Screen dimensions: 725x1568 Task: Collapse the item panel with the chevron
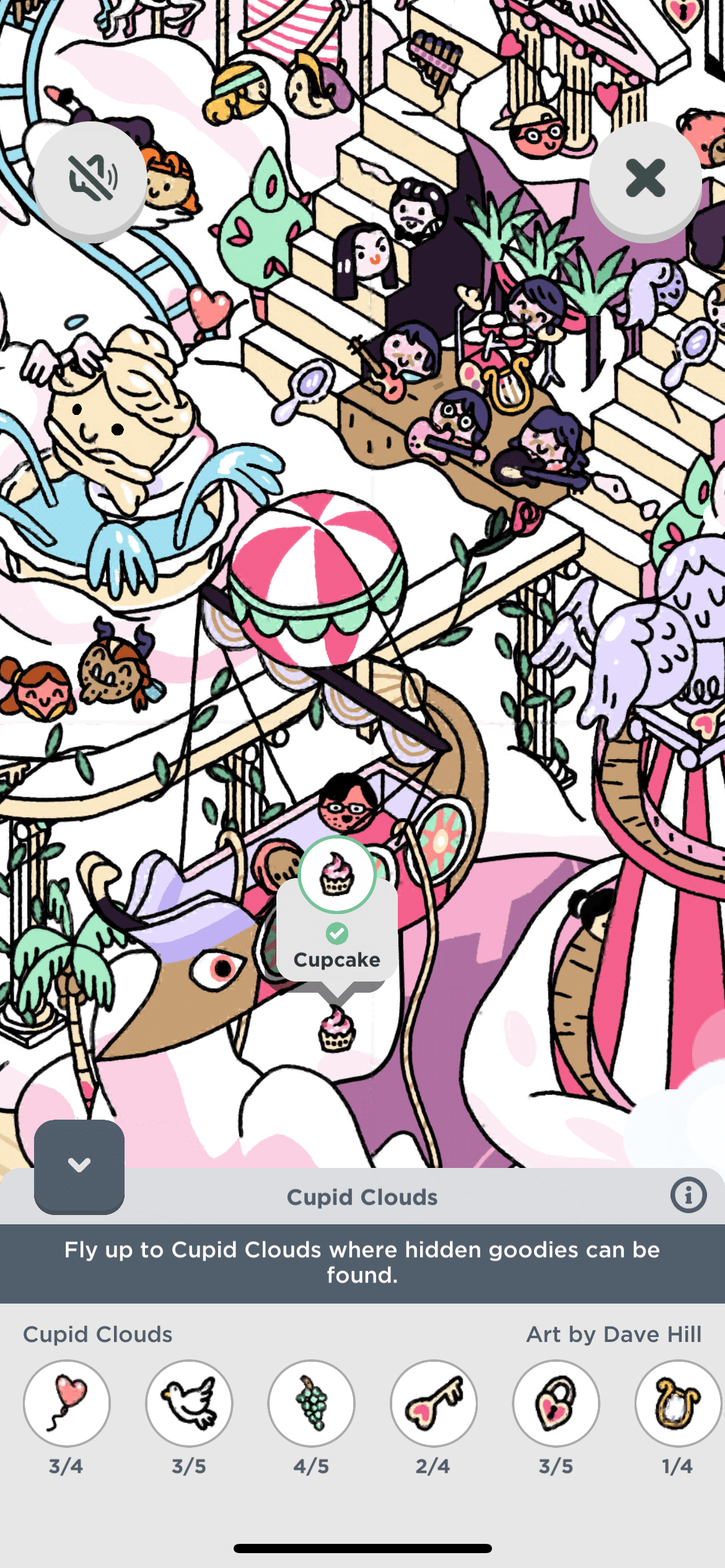(x=79, y=1166)
